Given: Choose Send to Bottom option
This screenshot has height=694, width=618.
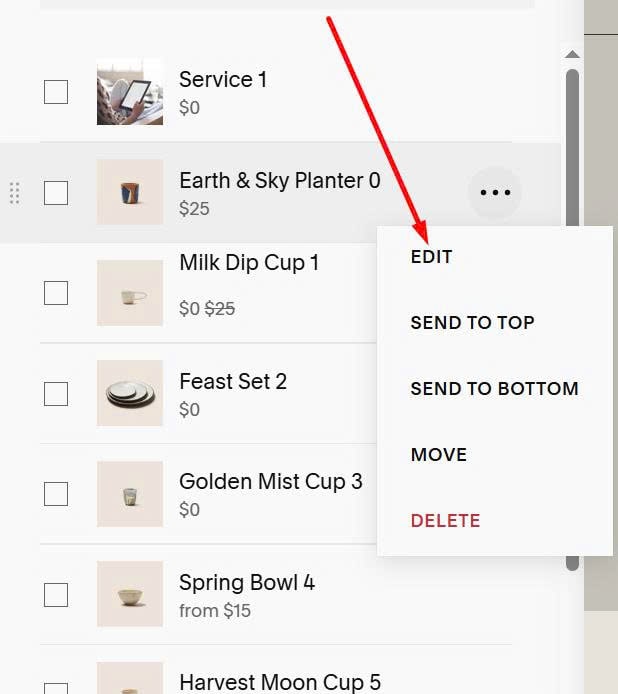Looking at the screenshot, I should point(494,389).
